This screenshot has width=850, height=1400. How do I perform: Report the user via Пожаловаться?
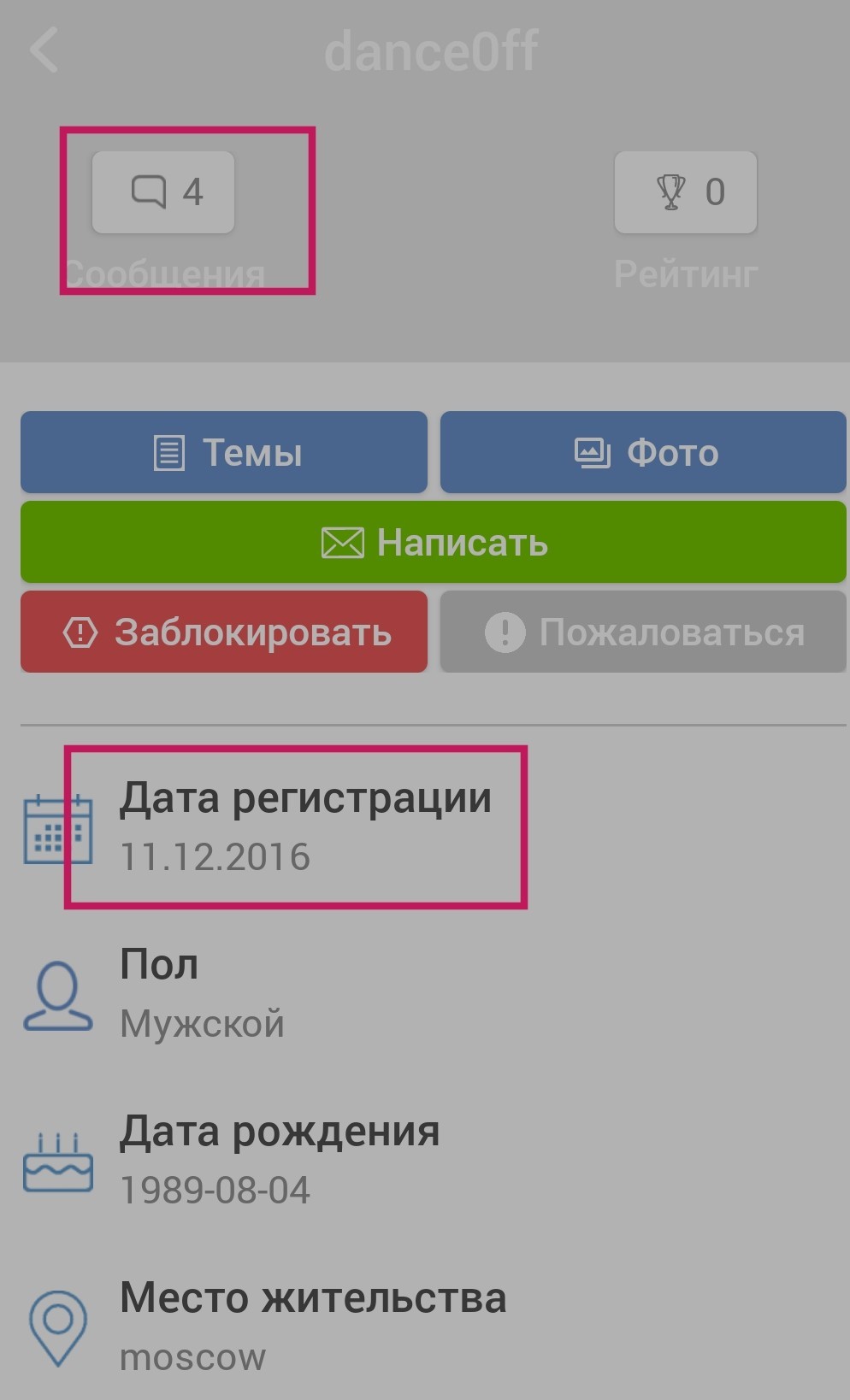[643, 632]
